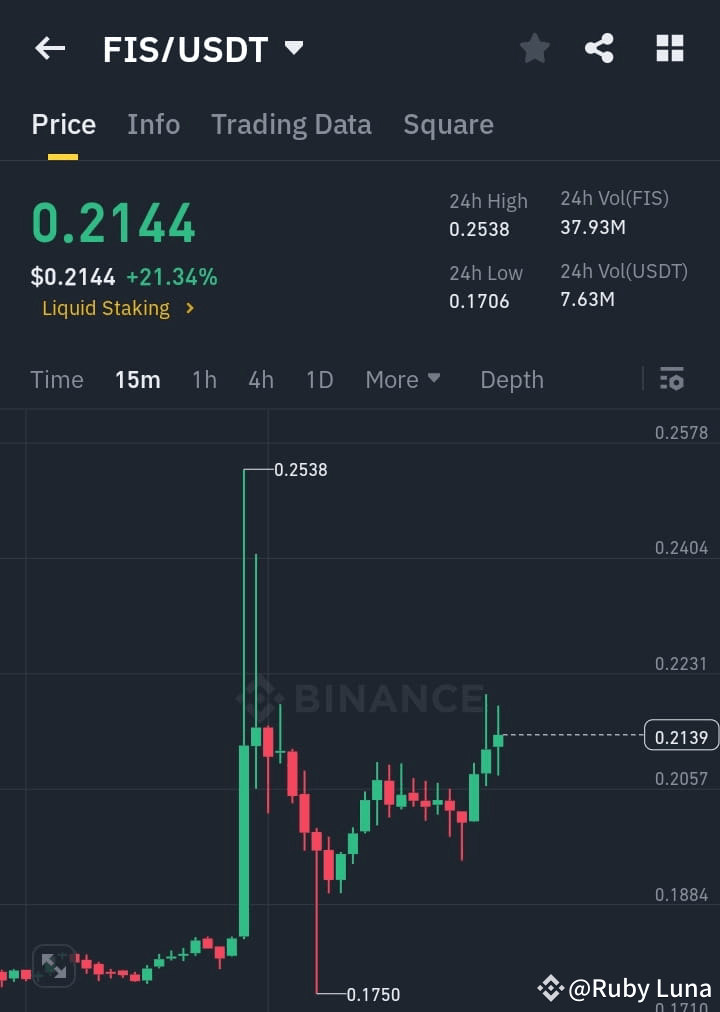The image size is (720, 1012).
Task: Show the Depth view
Action: (512, 380)
